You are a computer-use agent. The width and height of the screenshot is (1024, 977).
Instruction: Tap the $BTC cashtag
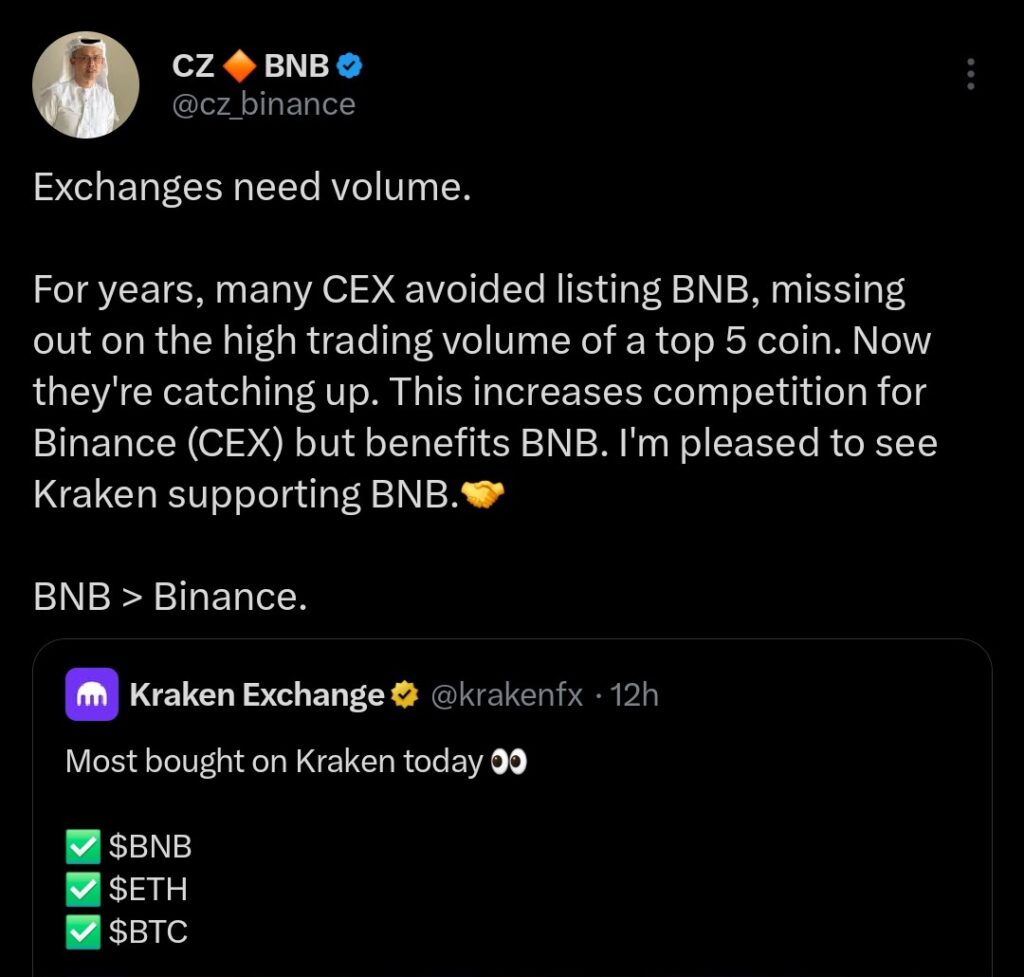[x=147, y=932]
